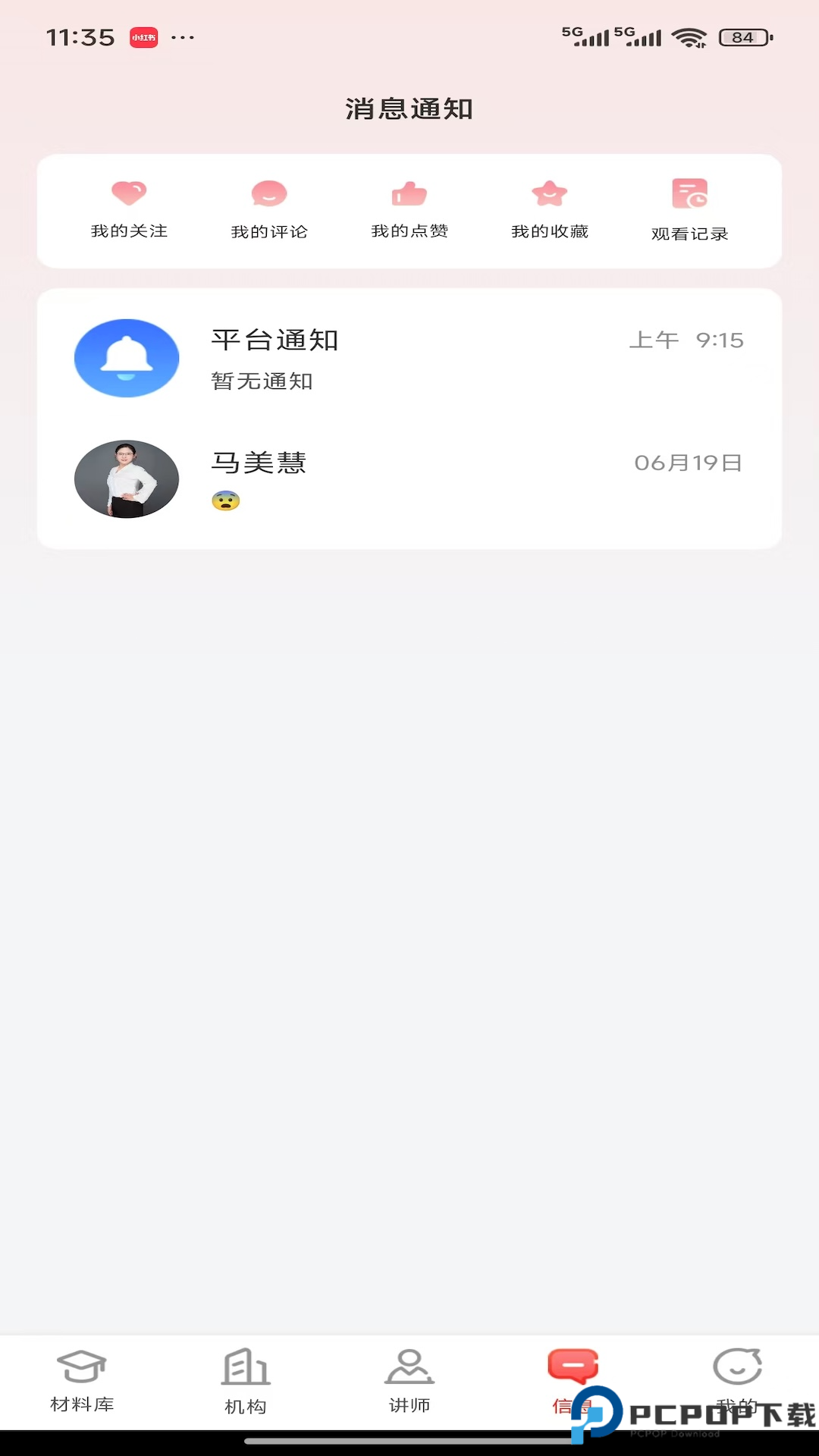Open 我的关注 via the heart icon
This screenshot has height=1456, width=819.
pos(127,195)
